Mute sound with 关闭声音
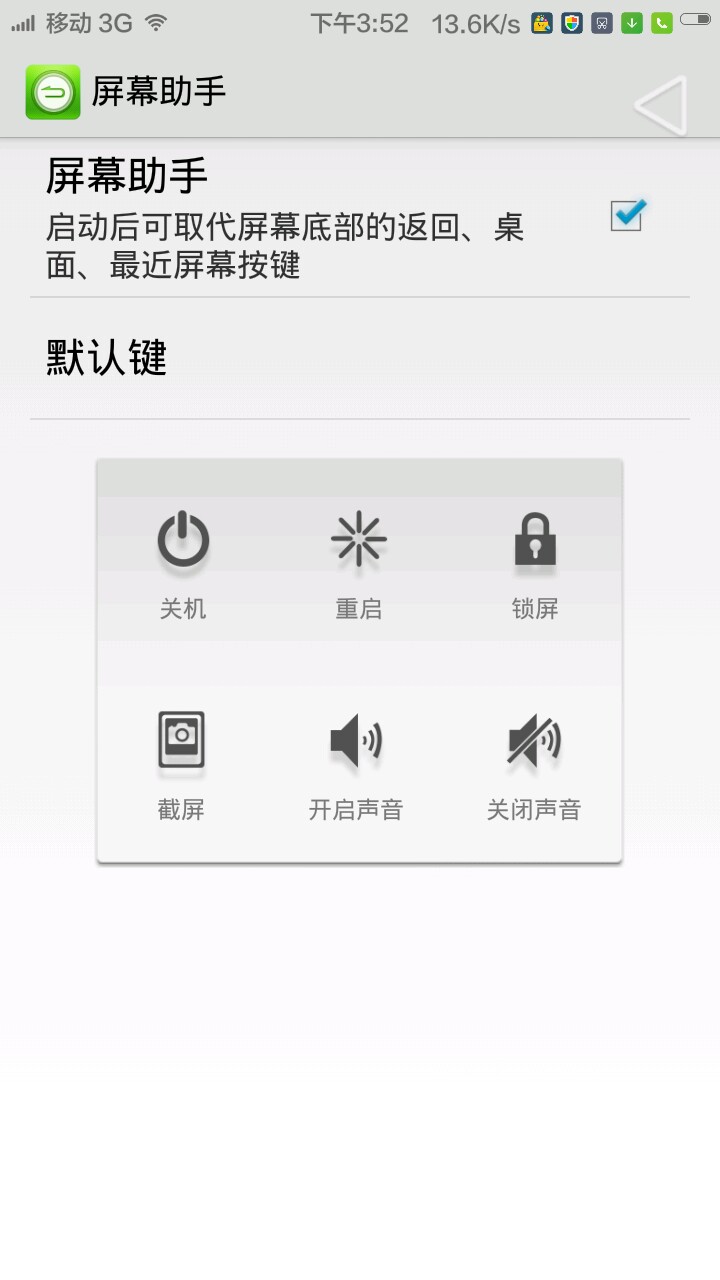 (534, 763)
